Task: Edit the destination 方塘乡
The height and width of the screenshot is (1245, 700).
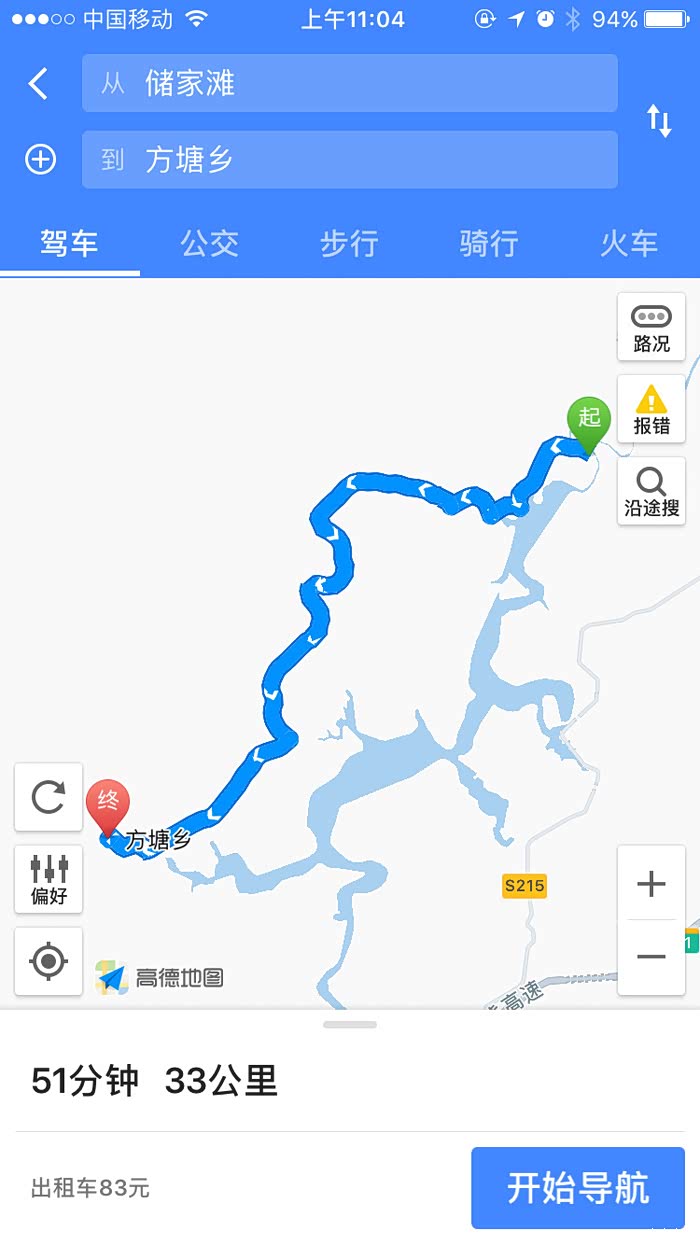Action: (x=349, y=160)
